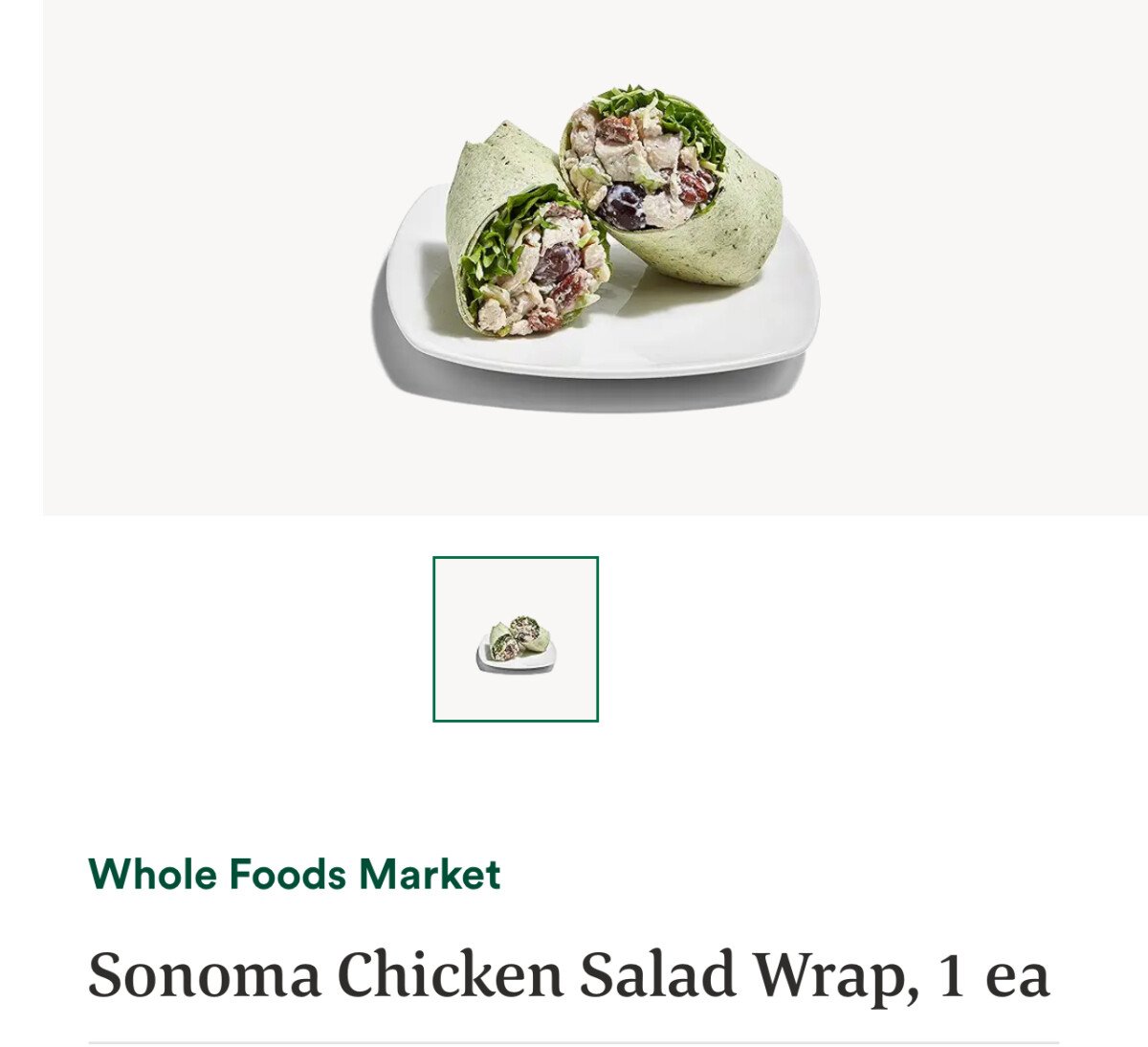Select the wrap image thumbnail
Screen dimensions: 1148x1047
pyautogui.click(x=516, y=639)
